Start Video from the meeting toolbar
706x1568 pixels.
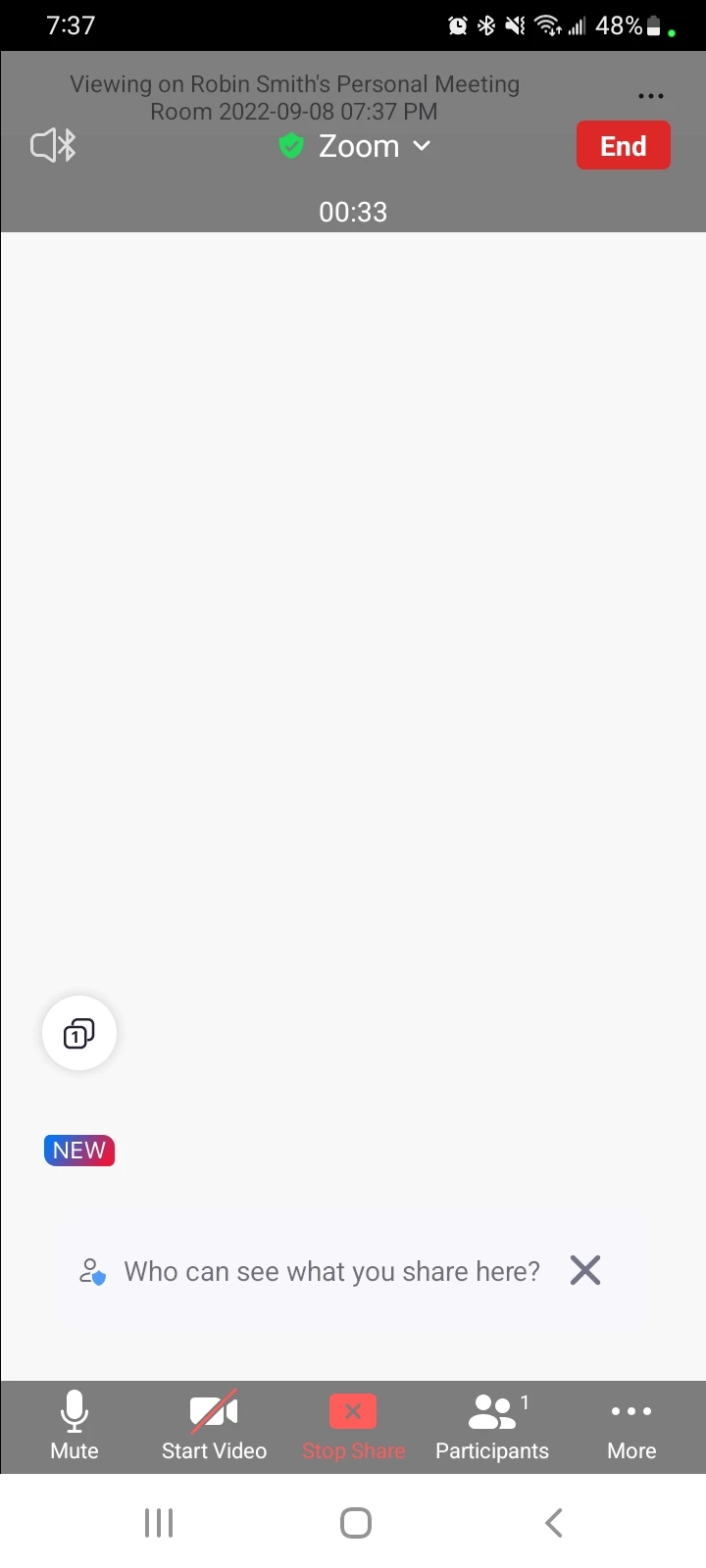pos(214,1426)
